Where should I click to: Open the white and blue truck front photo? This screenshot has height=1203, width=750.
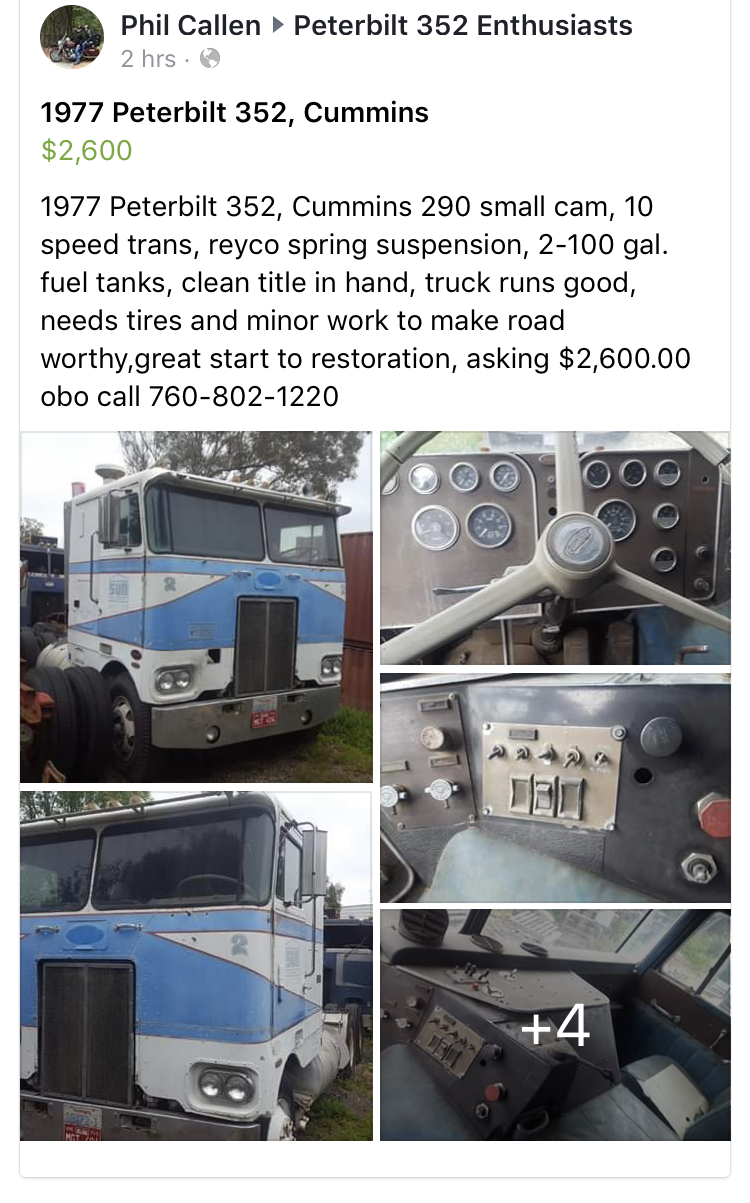(x=196, y=606)
